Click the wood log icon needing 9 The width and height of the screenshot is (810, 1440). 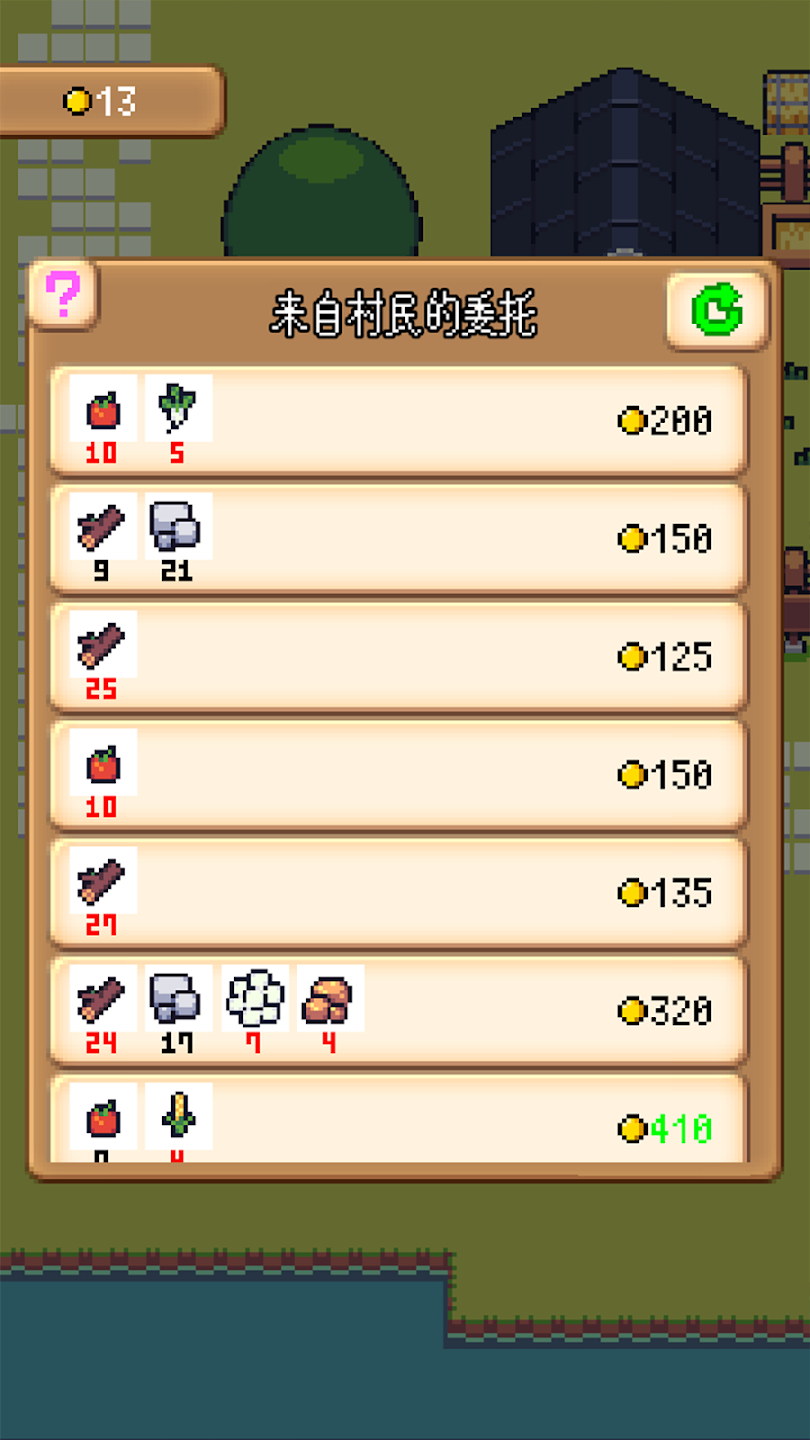[x=101, y=528]
